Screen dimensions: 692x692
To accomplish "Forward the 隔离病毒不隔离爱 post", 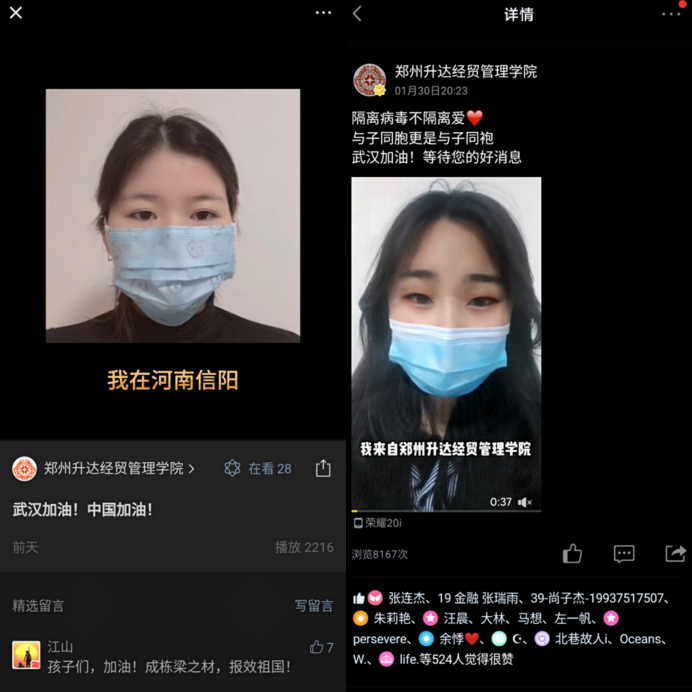I will 675,553.
